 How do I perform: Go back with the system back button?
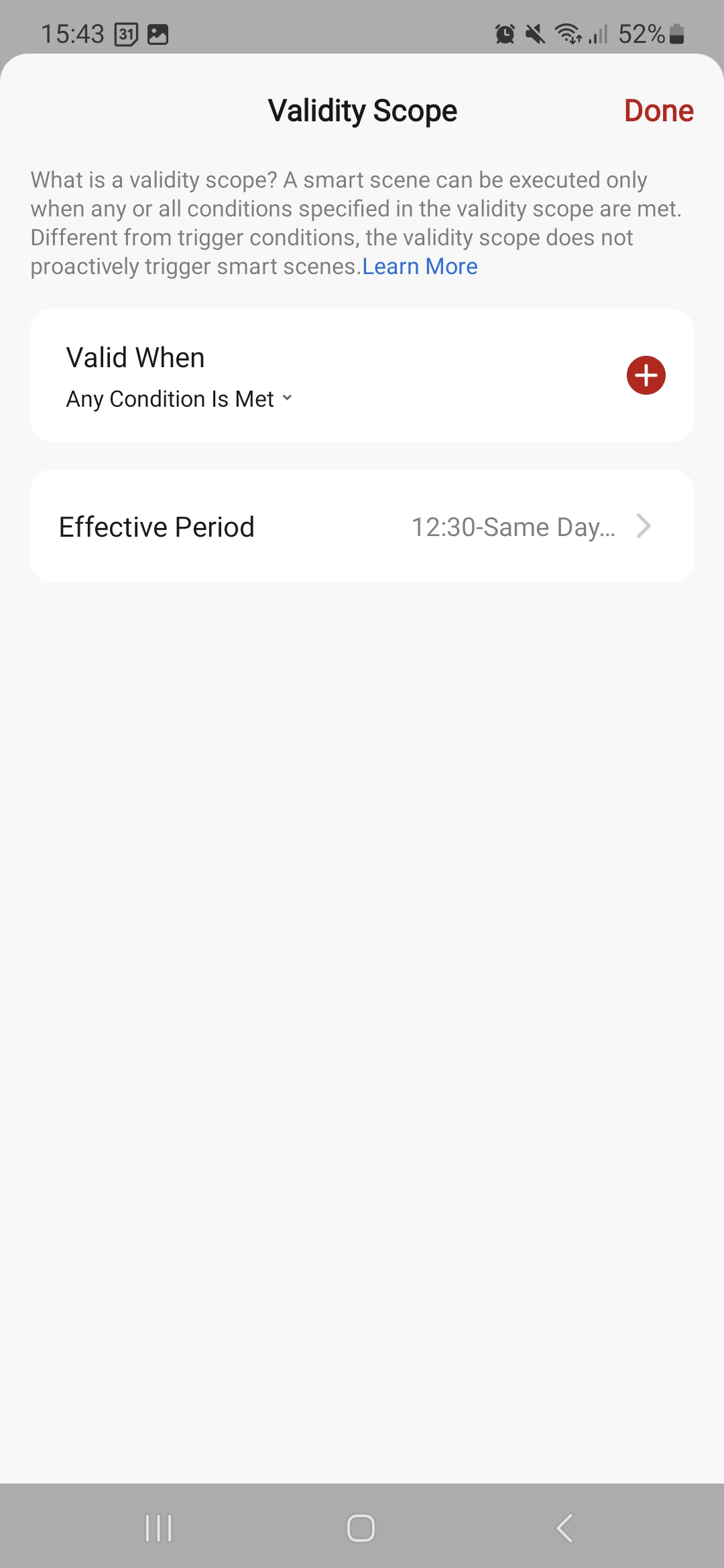564,1528
